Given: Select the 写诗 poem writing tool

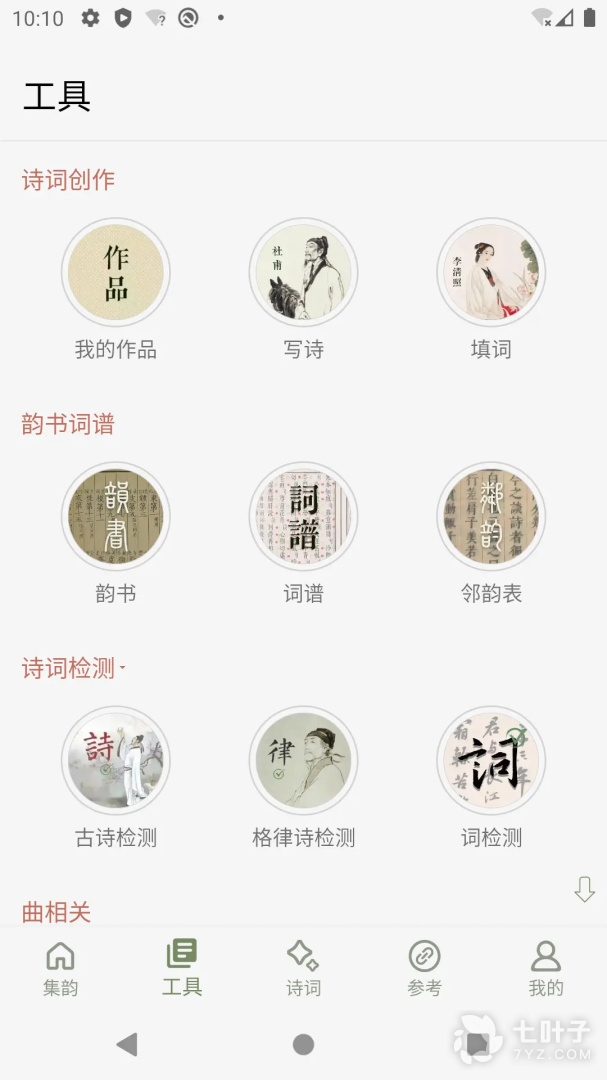Looking at the screenshot, I should [x=303, y=272].
